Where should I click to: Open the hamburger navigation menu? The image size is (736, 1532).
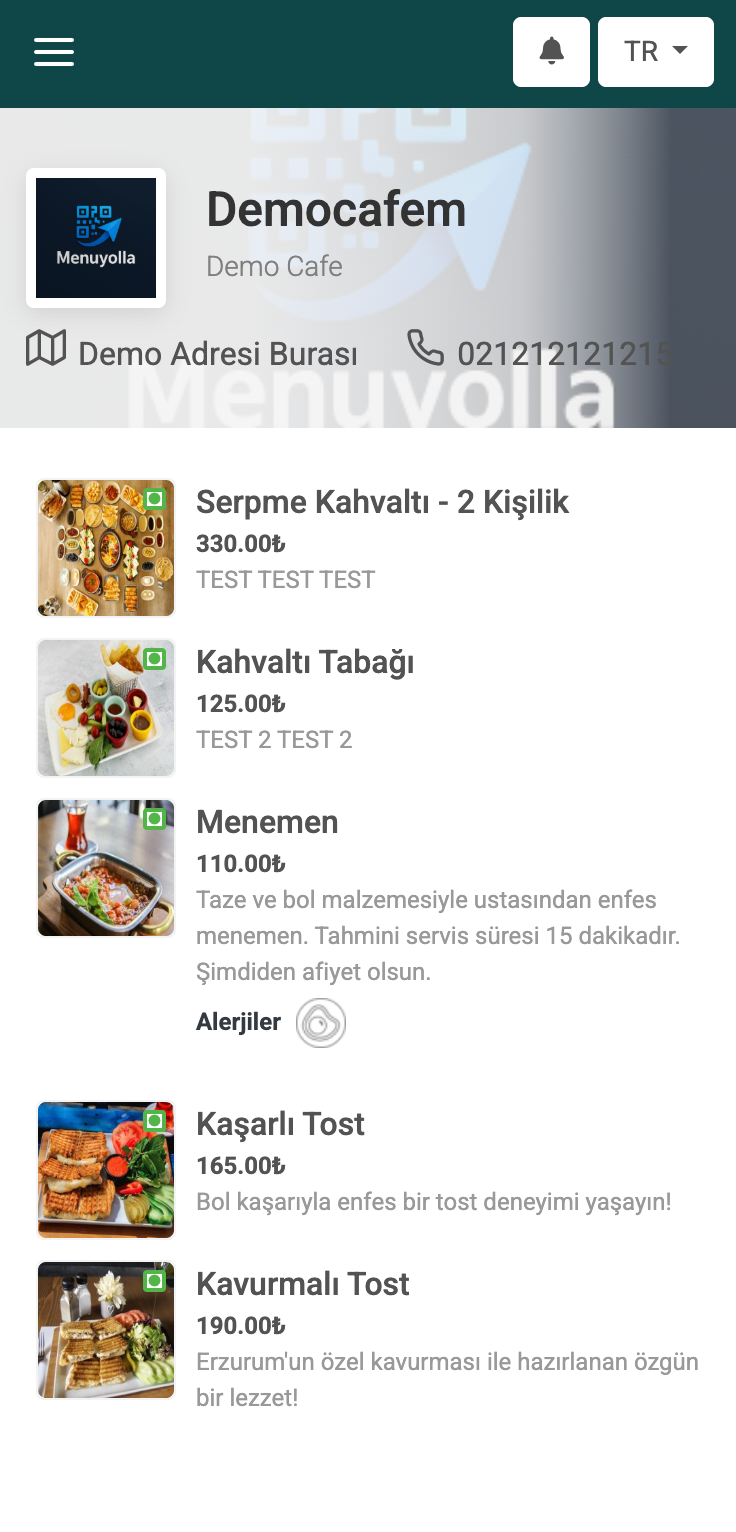click(x=53, y=52)
